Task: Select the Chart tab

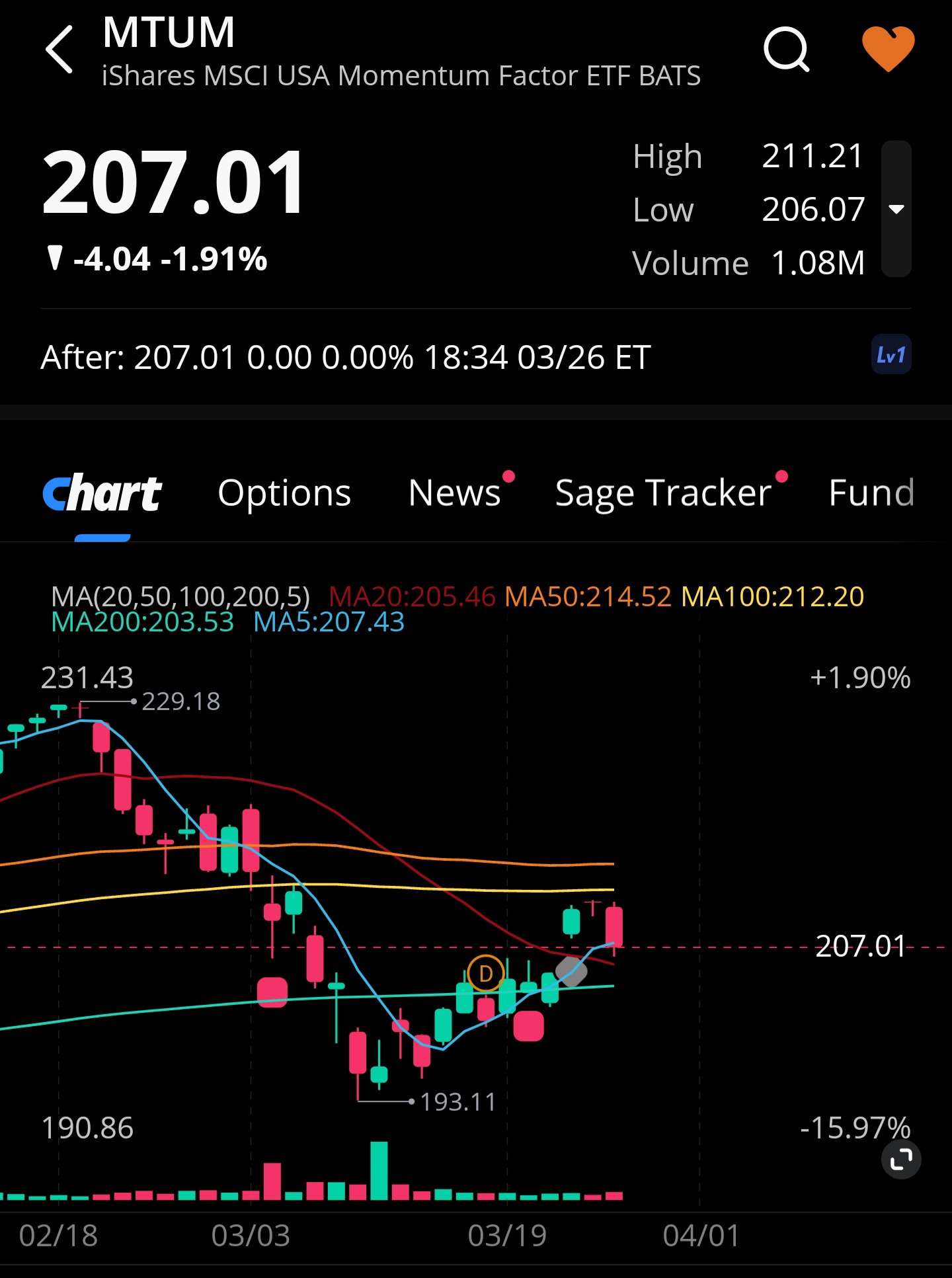Action: [x=102, y=494]
